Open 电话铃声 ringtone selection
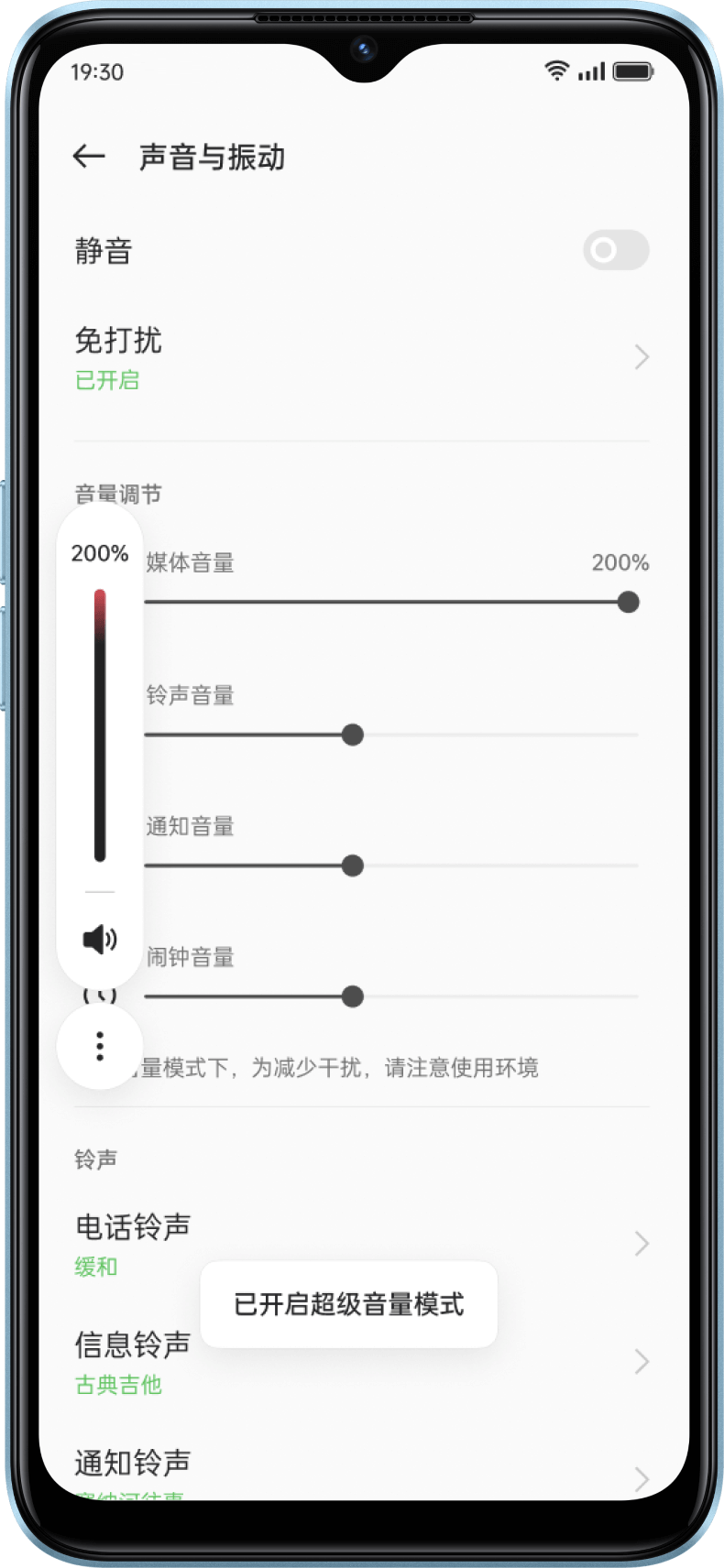The image size is (724, 1568). click(361, 1243)
